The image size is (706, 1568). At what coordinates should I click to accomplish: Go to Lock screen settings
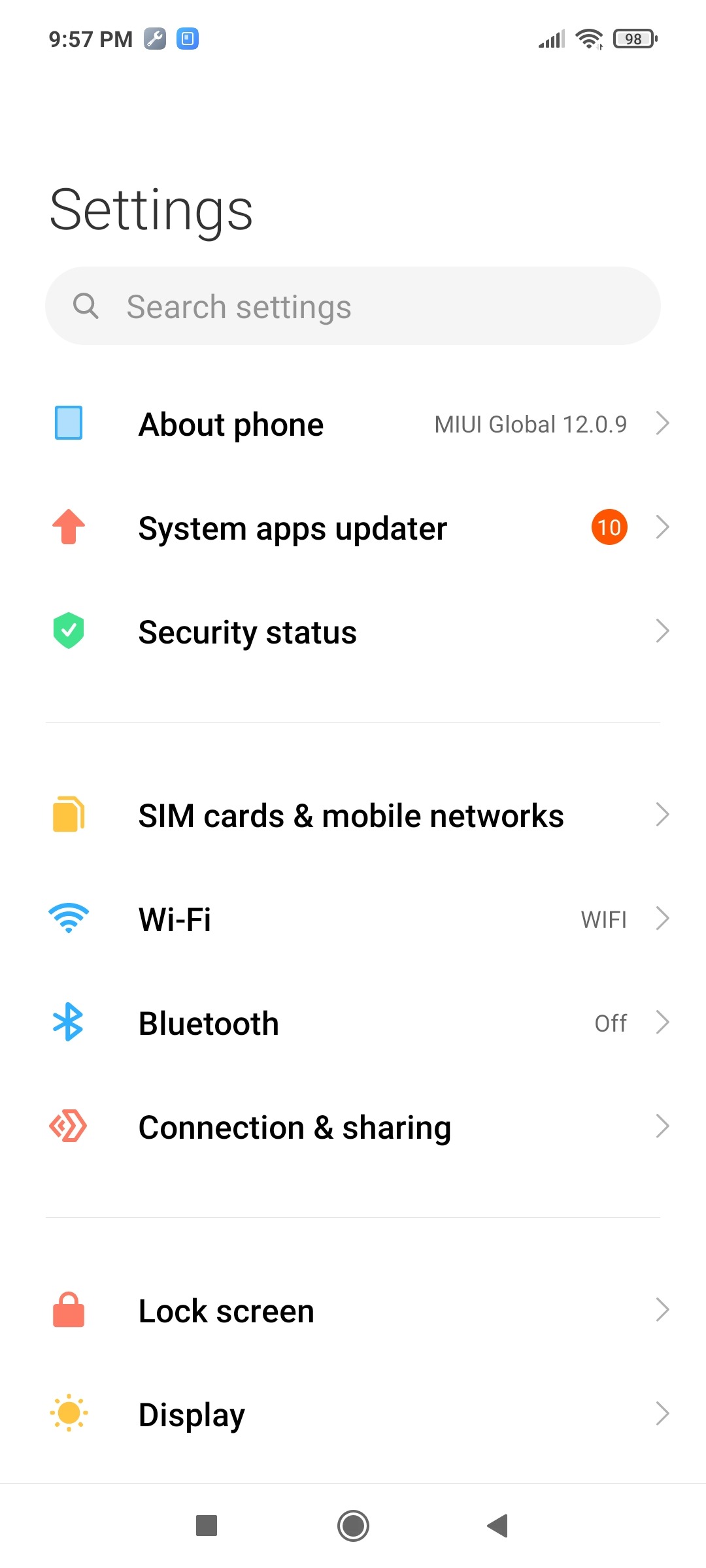353,1311
